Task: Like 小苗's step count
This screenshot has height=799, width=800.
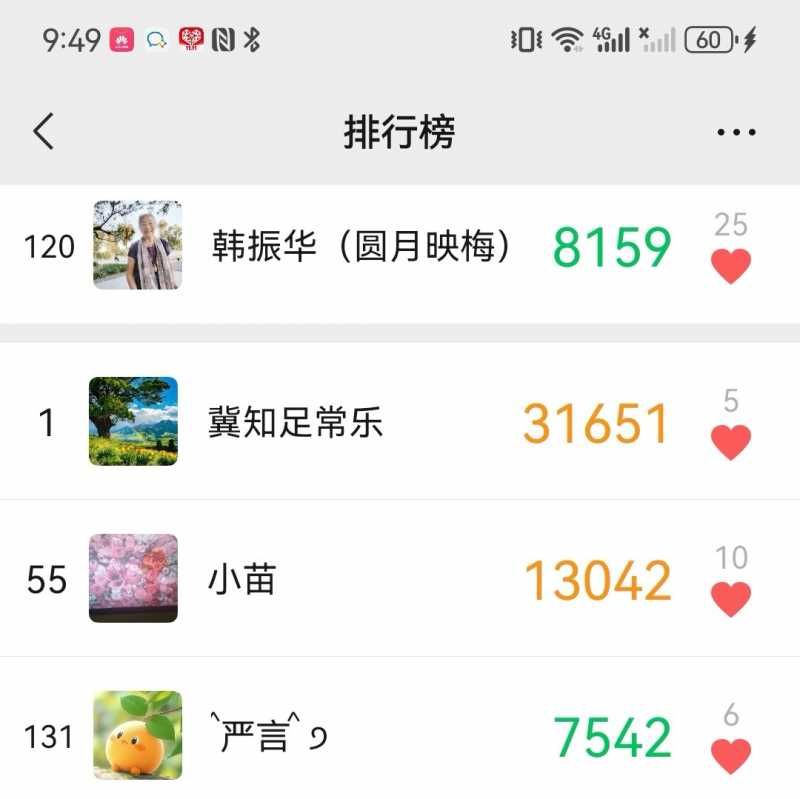Action: (730, 598)
